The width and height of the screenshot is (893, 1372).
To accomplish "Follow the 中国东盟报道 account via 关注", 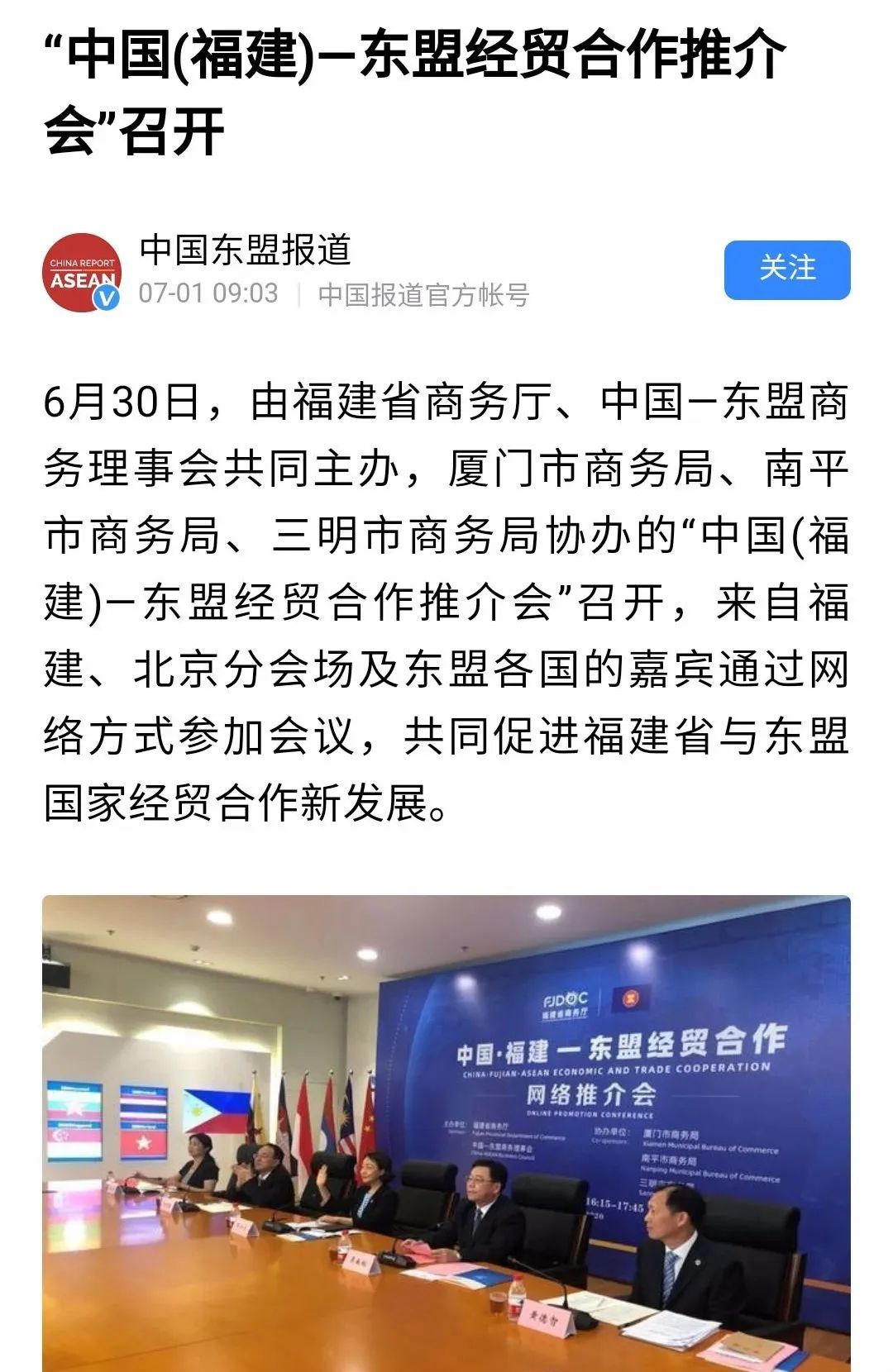I will click(786, 269).
